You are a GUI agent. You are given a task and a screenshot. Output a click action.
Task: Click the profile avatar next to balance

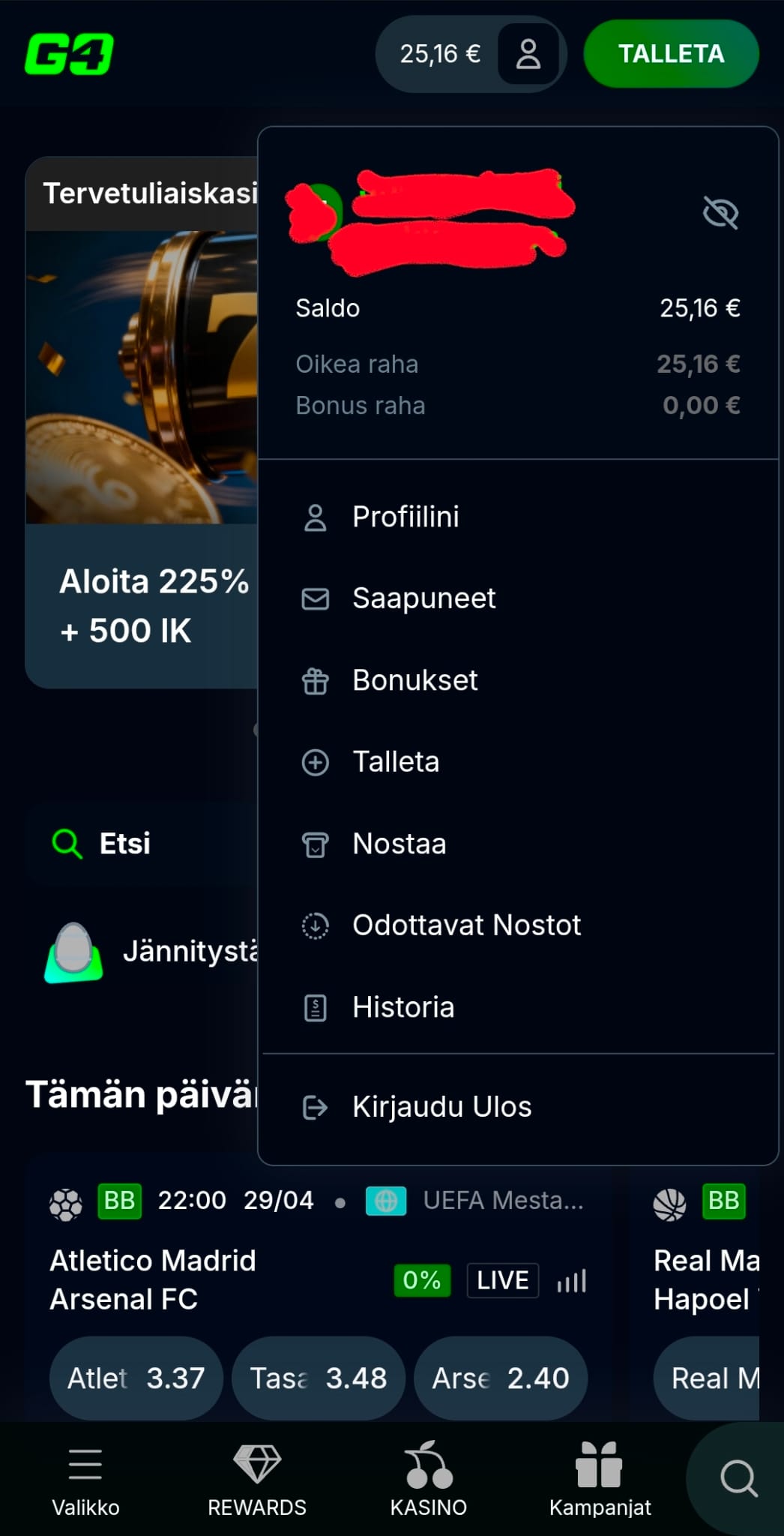click(528, 53)
